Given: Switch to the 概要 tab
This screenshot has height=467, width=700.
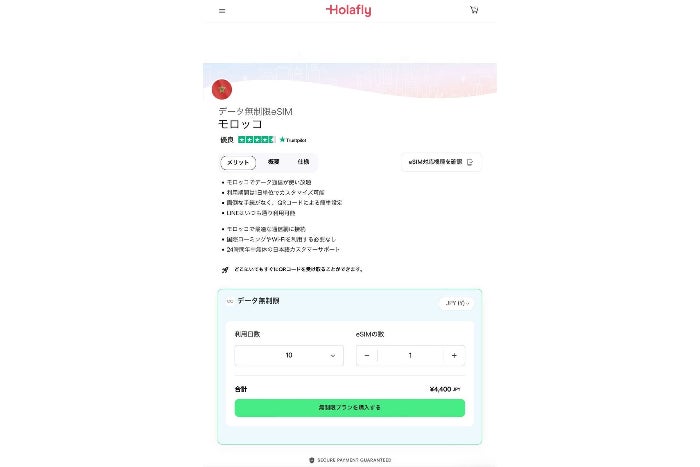Looking at the screenshot, I should pyautogui.click(x=274, y=162).
